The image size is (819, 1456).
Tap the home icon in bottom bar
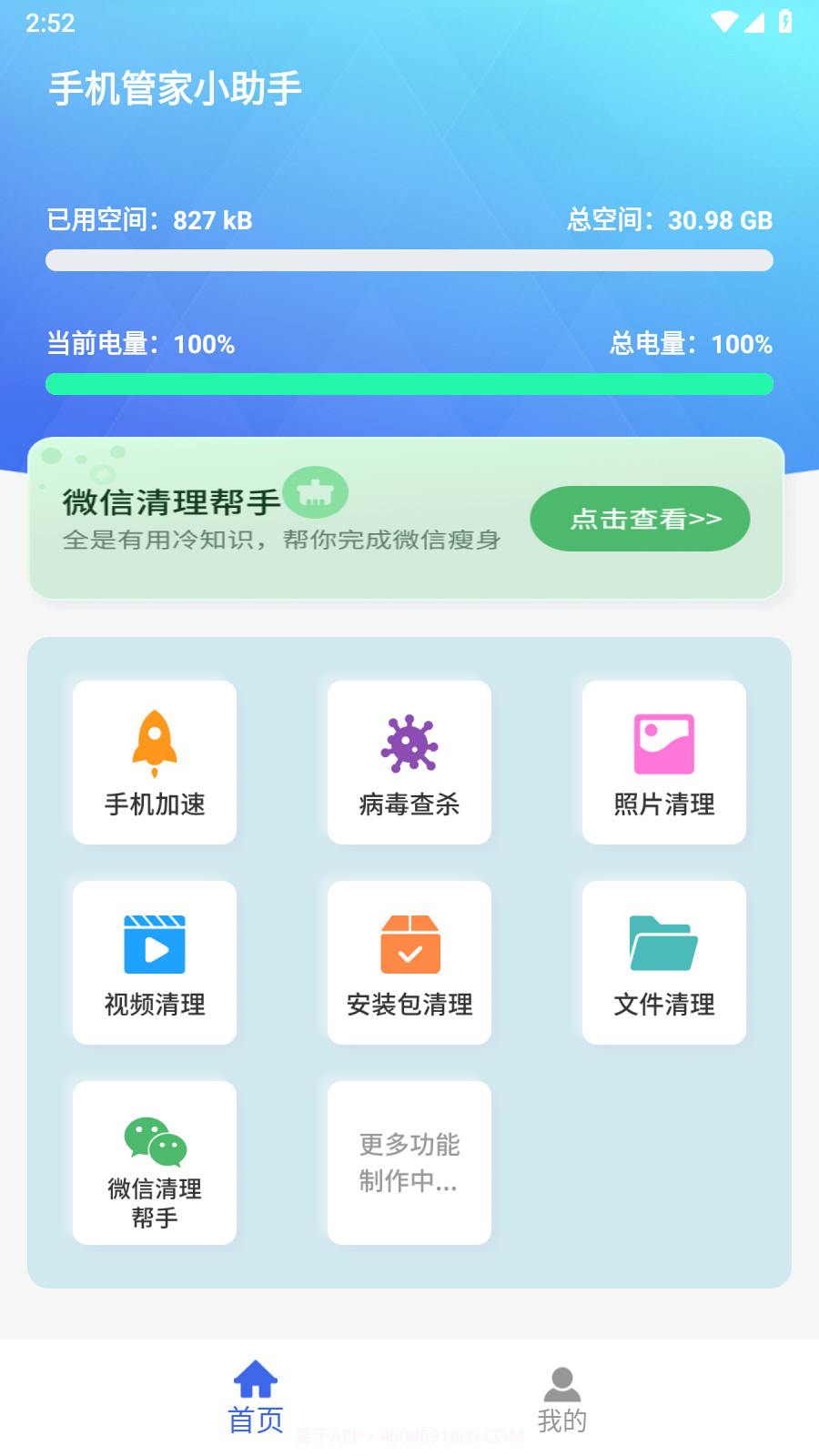[255, 1380]
